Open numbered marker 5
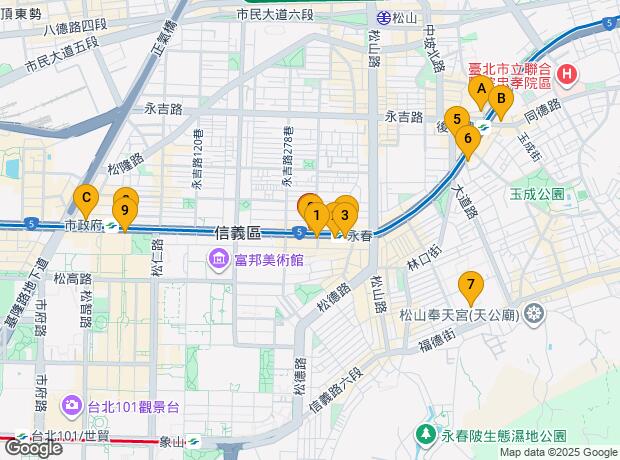The width and height of the screenshot is (620, 460). pyautogui.click(x=457, y=120)
